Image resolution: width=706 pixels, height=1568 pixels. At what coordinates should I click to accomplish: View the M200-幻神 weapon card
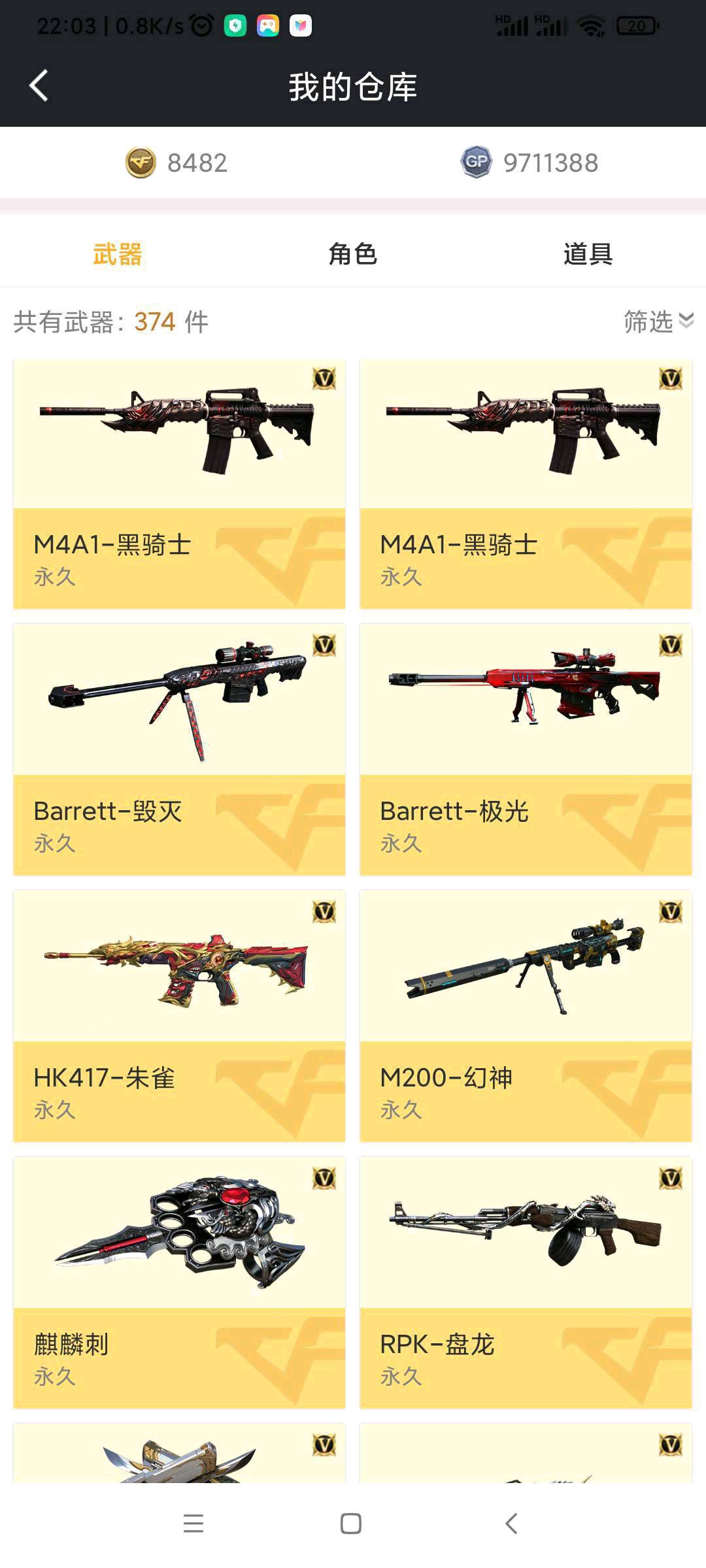(526, 1015)
